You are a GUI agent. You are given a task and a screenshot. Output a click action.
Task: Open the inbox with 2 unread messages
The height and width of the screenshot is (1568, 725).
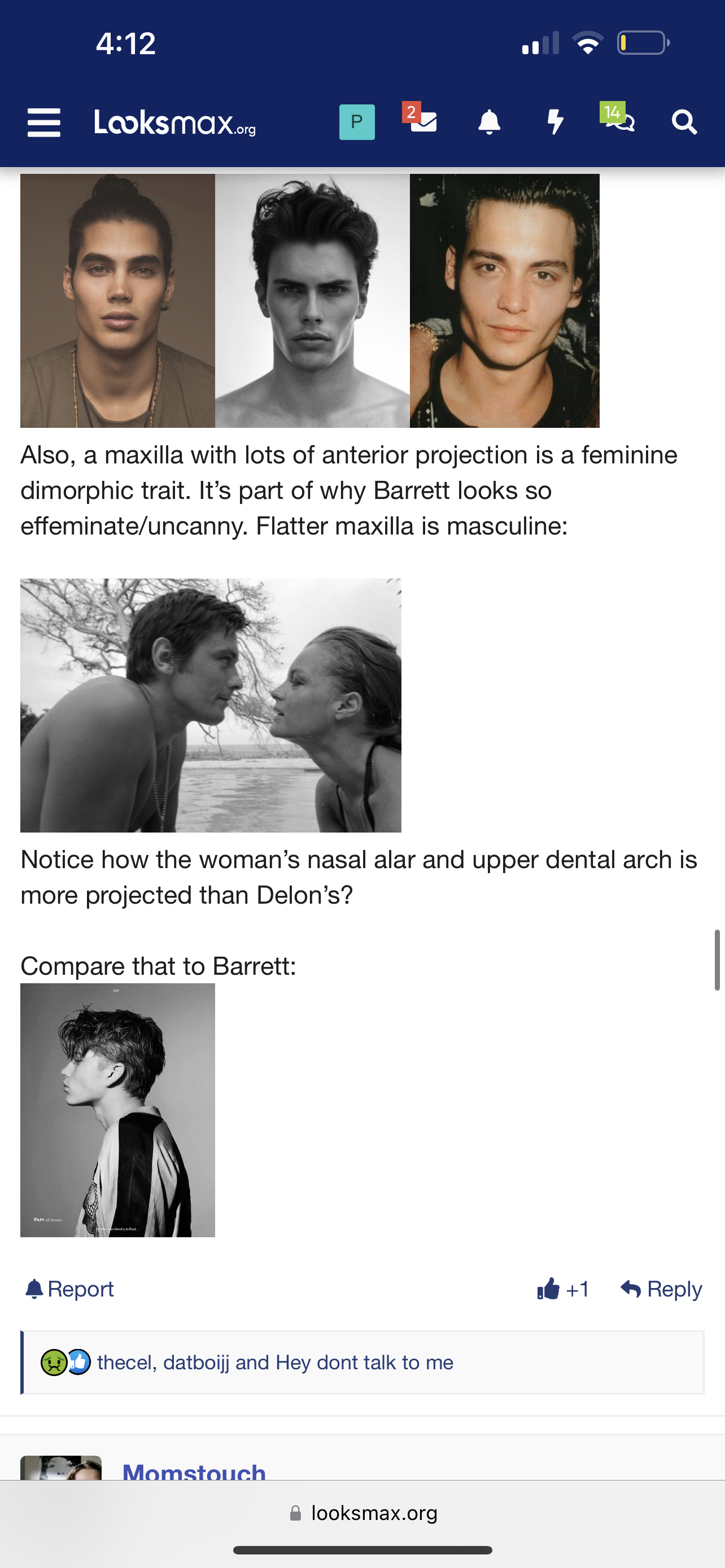pyautogui.click(x=422, y=121)
